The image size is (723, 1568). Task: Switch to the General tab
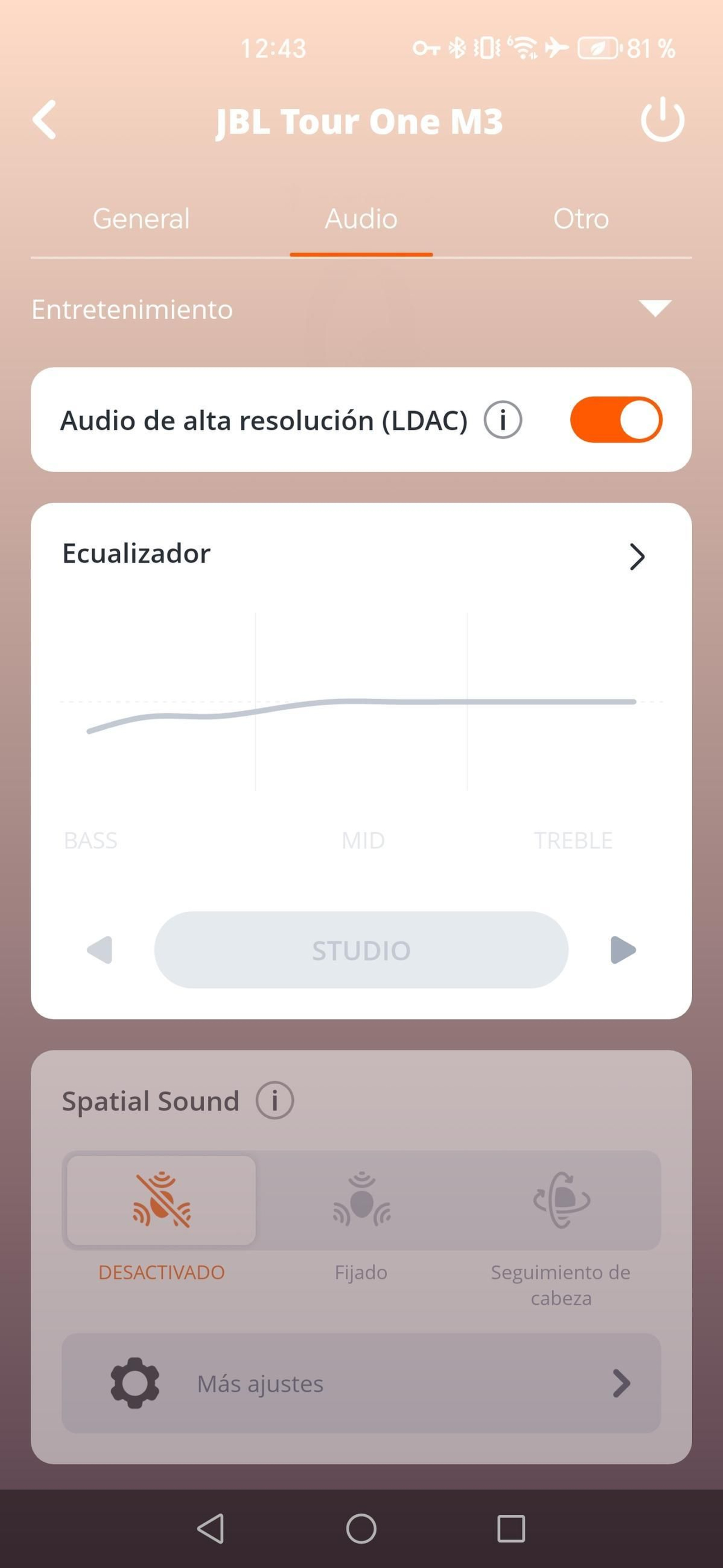[x=141, y=219]
